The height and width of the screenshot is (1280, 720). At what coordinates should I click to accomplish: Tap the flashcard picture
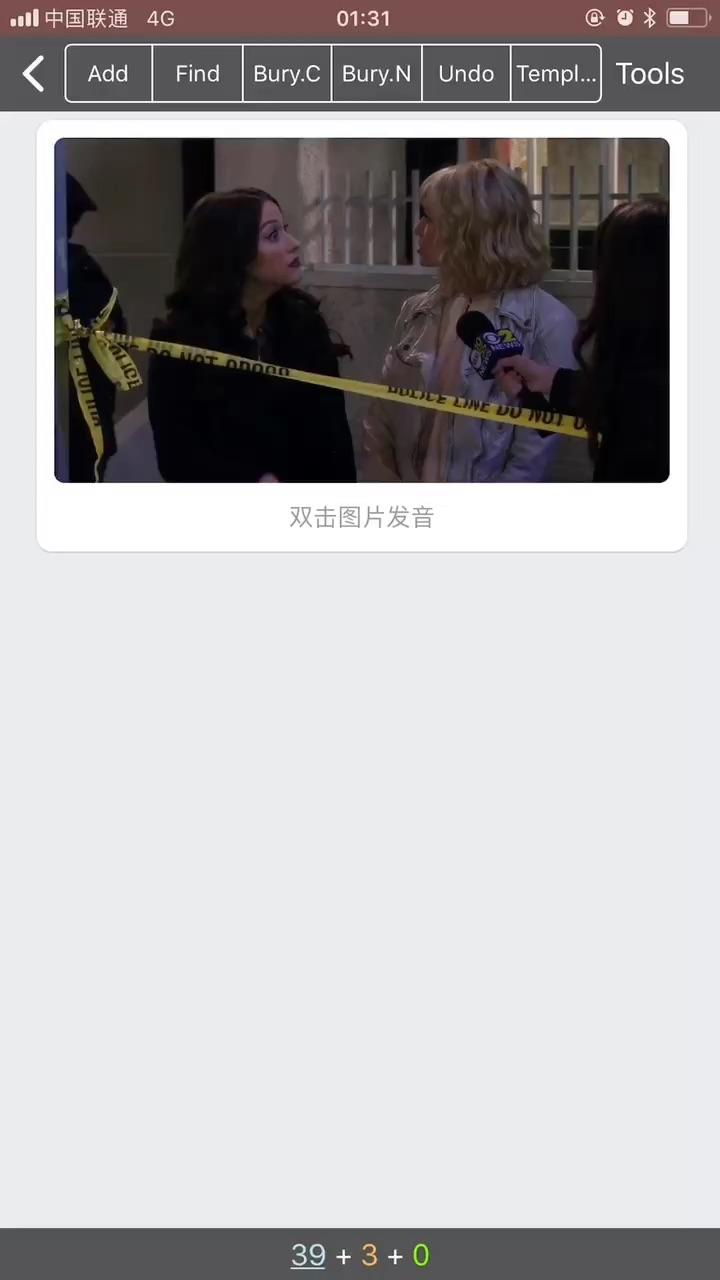tap(362, 310)
